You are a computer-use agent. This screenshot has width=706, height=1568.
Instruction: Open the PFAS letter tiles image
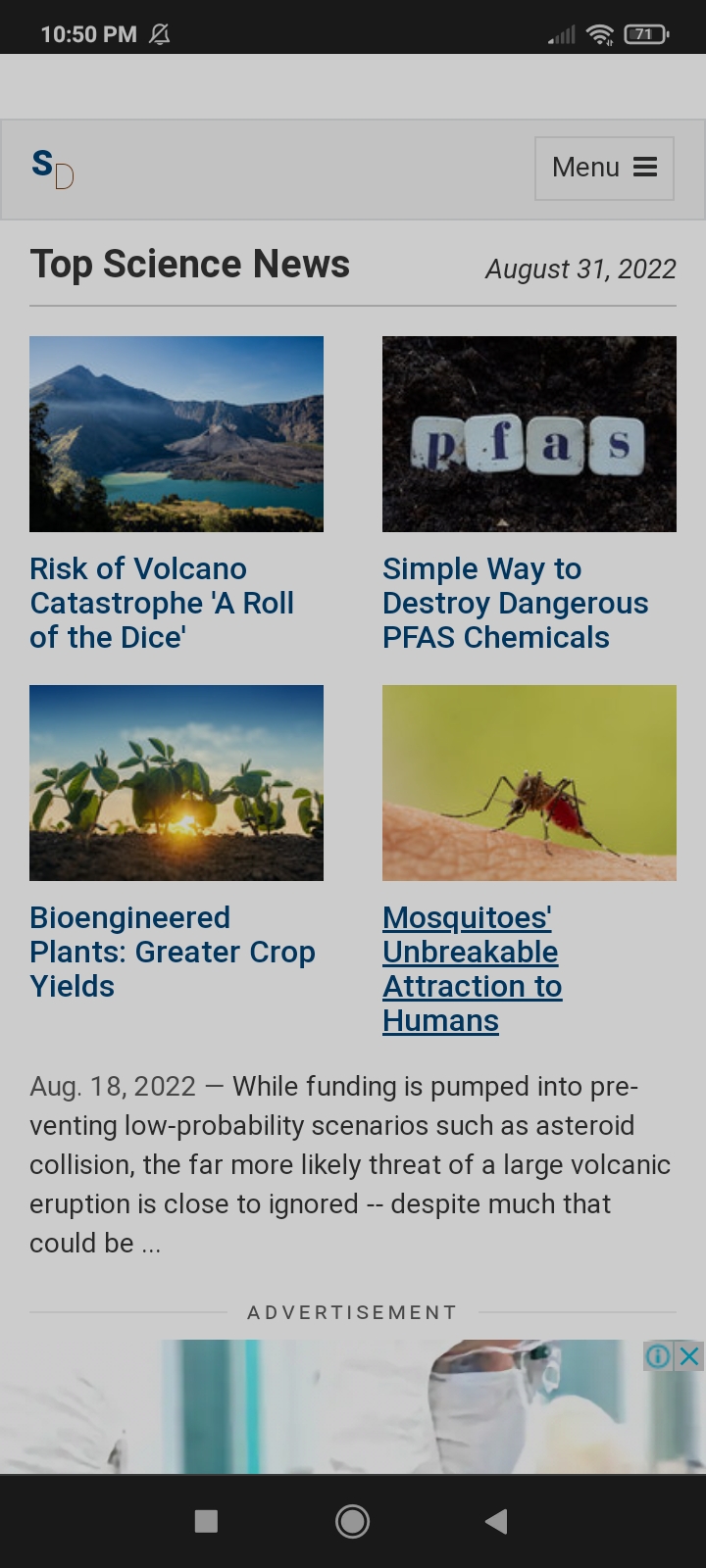tap(529, 434)
